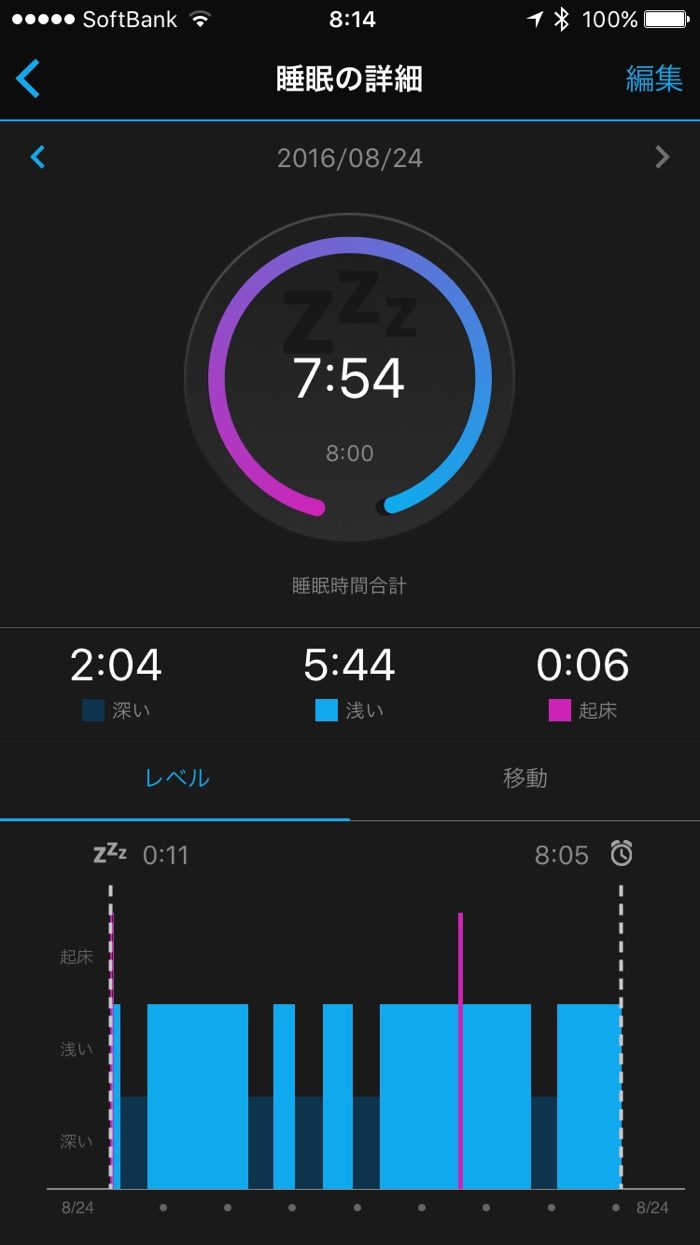Tap 編集 to edit sleep data
This screenshot has width=700, height=1245.
[654, 79]
